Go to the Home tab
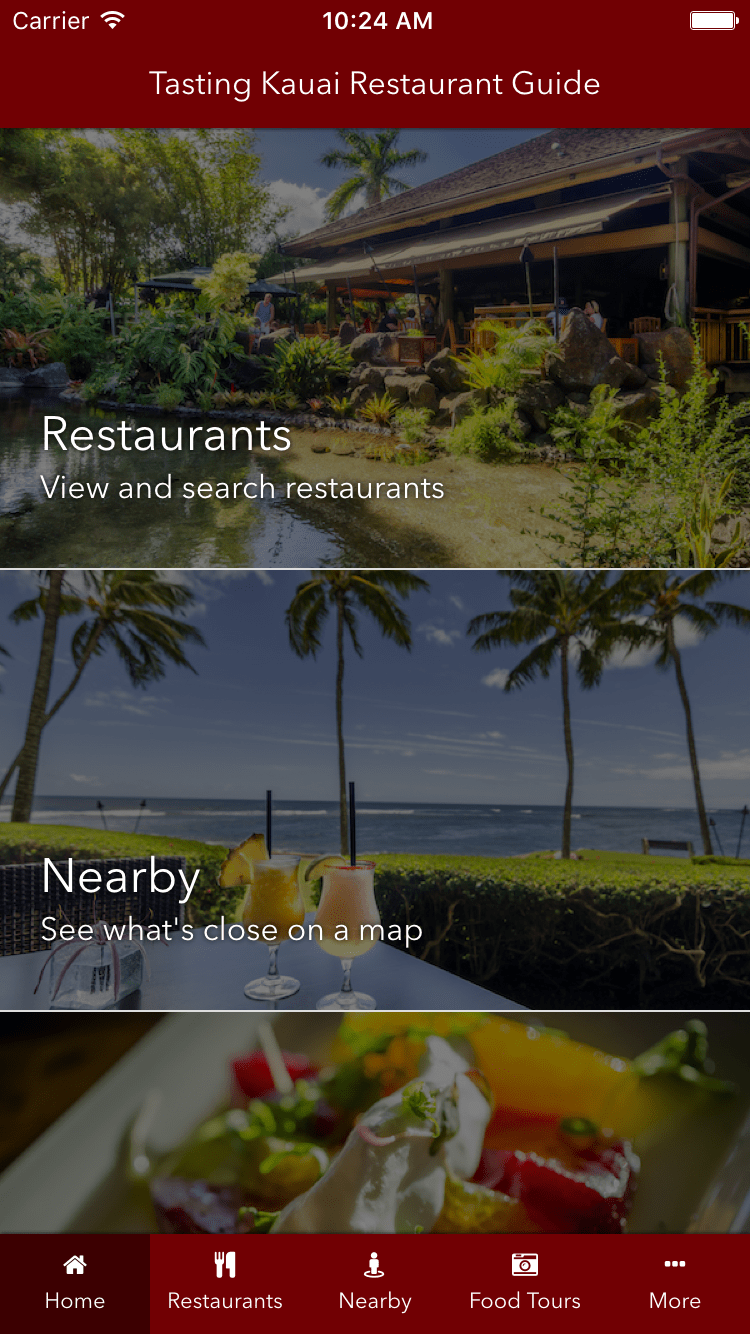 point(75,1284)
